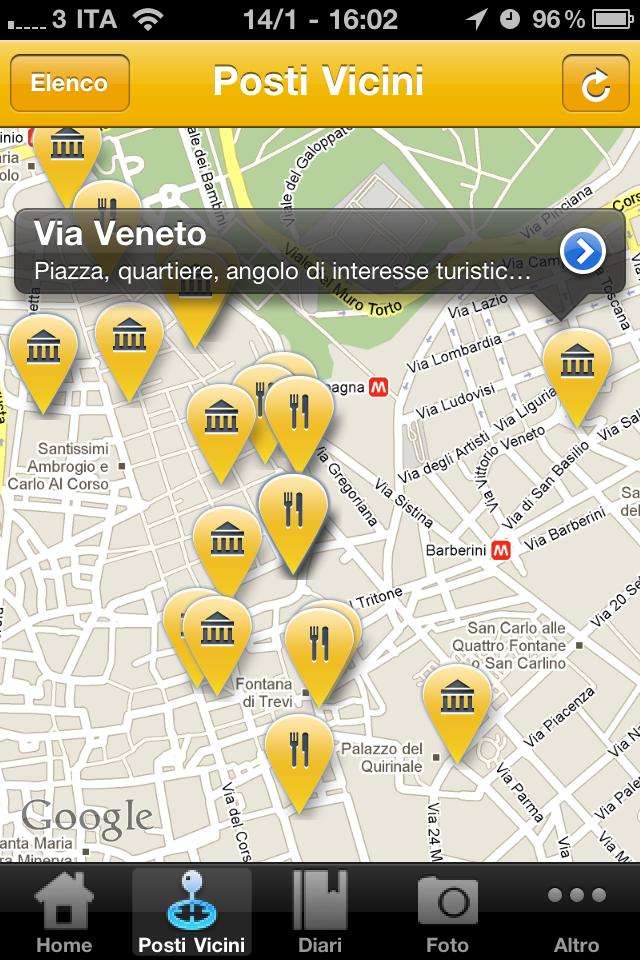
Task: Switch to the Home tab
Action: tap(64, 912)
